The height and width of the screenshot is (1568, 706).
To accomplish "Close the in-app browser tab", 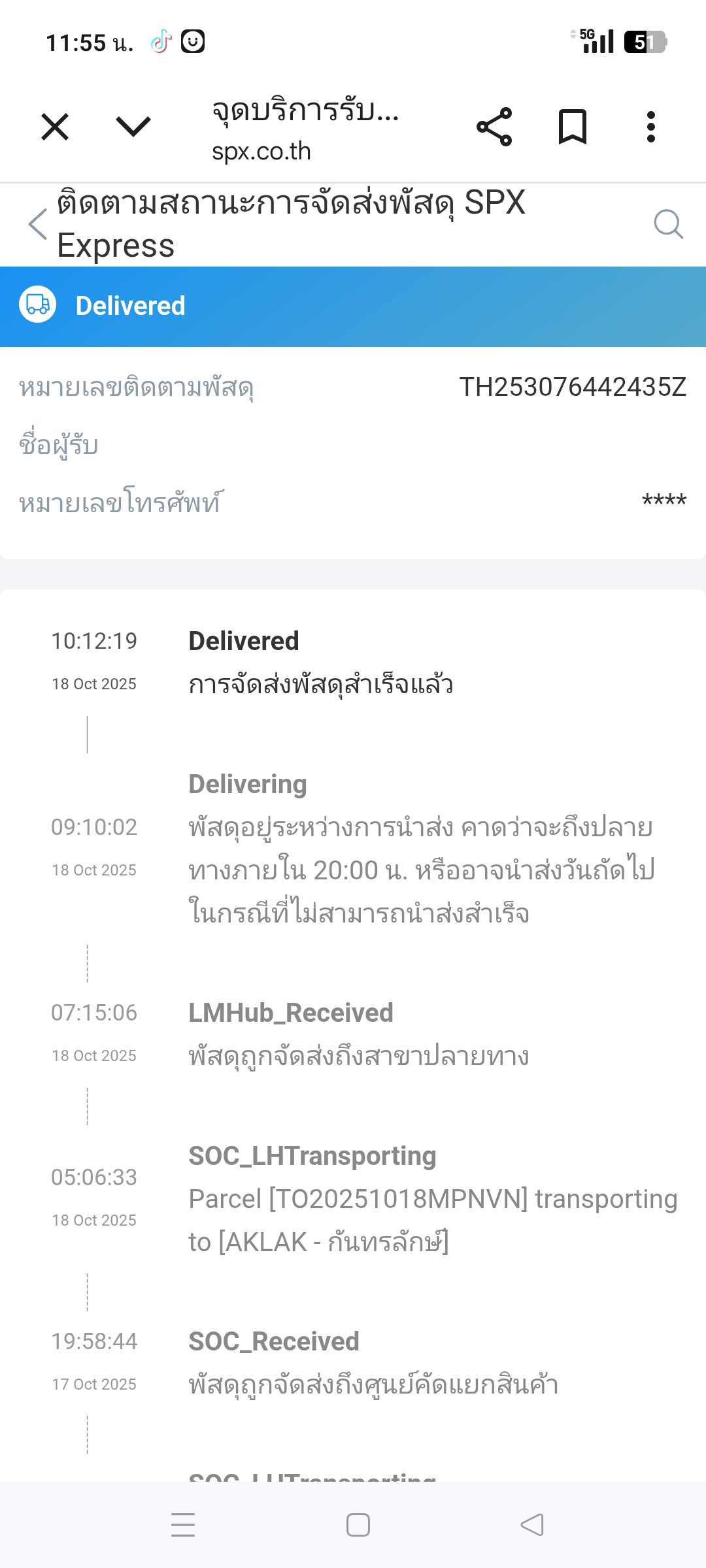I will (55, 127).
